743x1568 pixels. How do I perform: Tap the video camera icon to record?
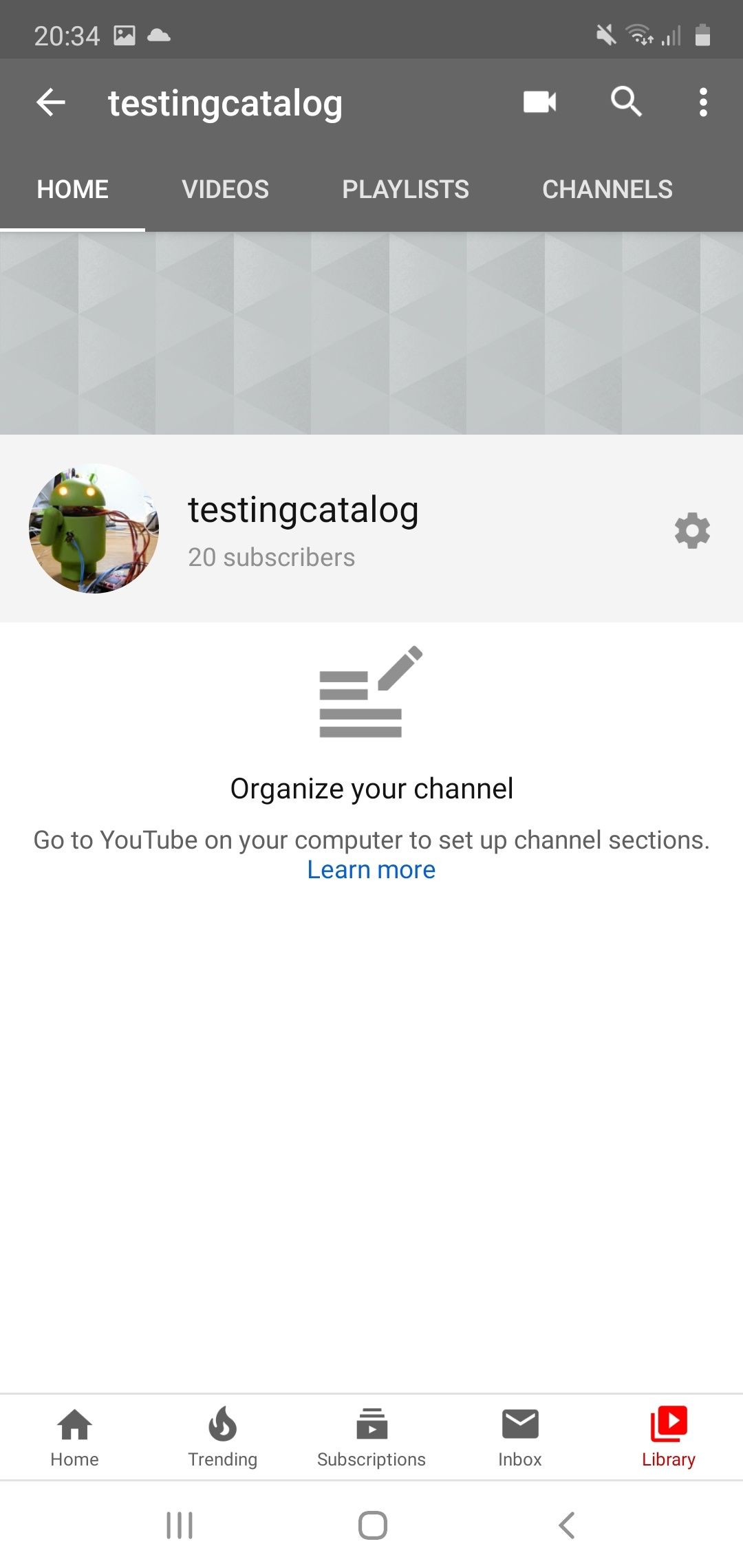(539, 102)
